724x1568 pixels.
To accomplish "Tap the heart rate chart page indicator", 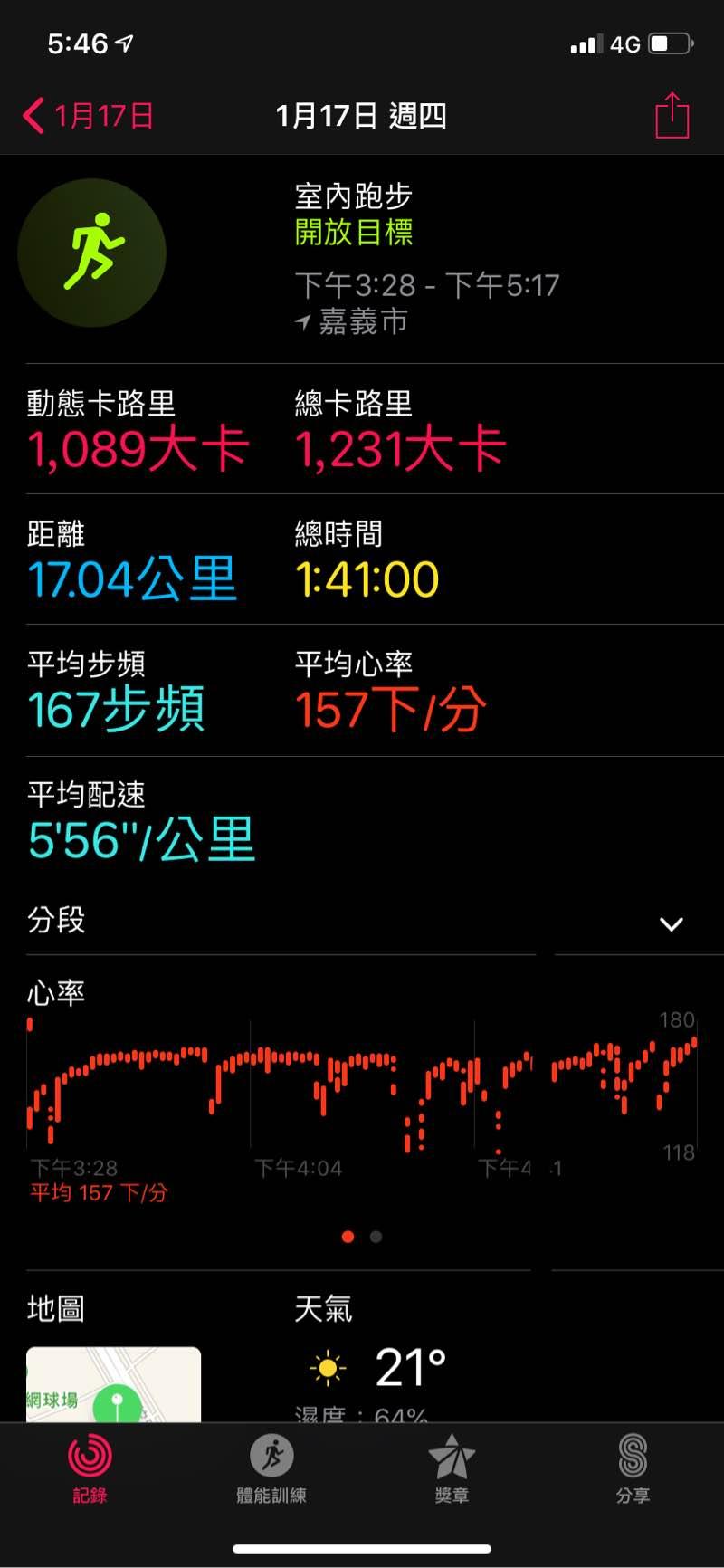I will 362,1237.
